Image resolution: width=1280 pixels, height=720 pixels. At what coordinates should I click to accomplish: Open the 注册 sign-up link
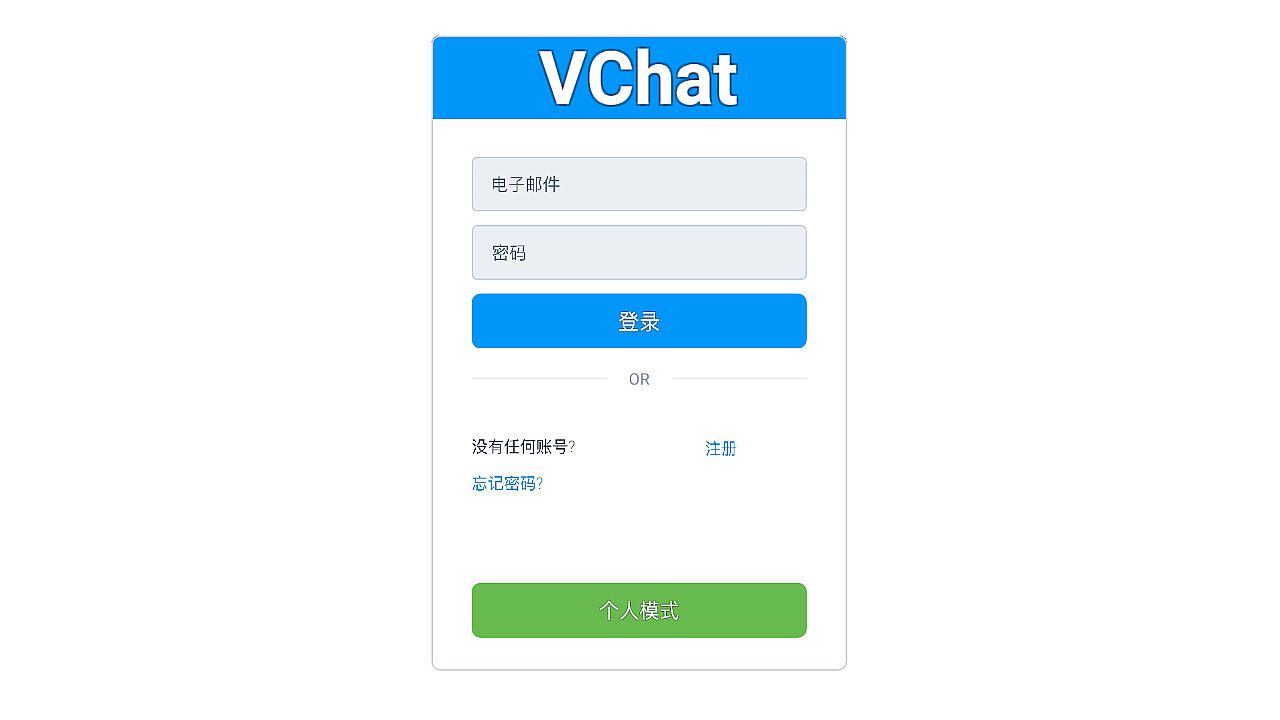click(x=720, y=448)
